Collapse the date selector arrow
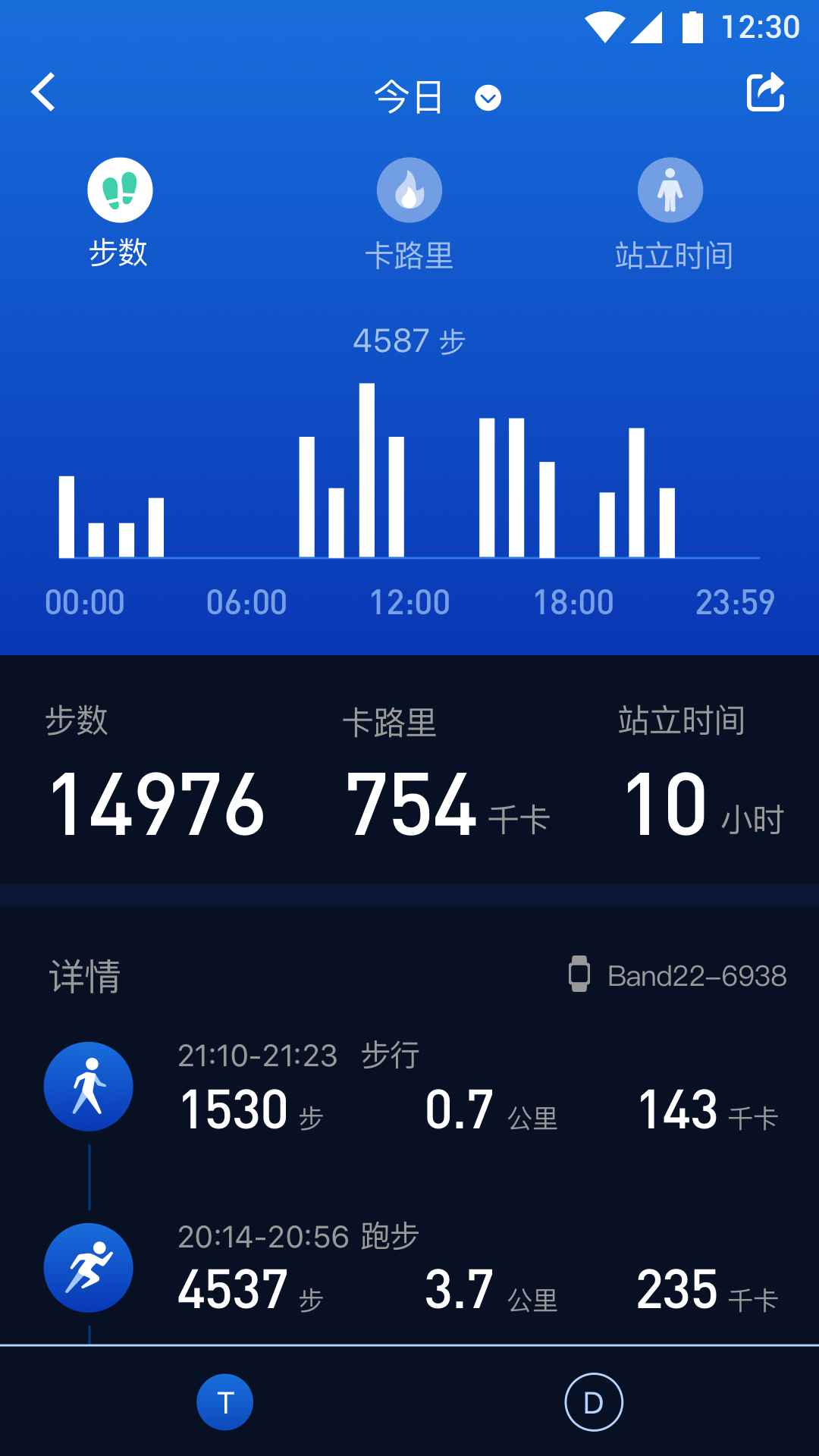Screen dimensions: 819x1456 pyautogui.click(x=487, y=97)
